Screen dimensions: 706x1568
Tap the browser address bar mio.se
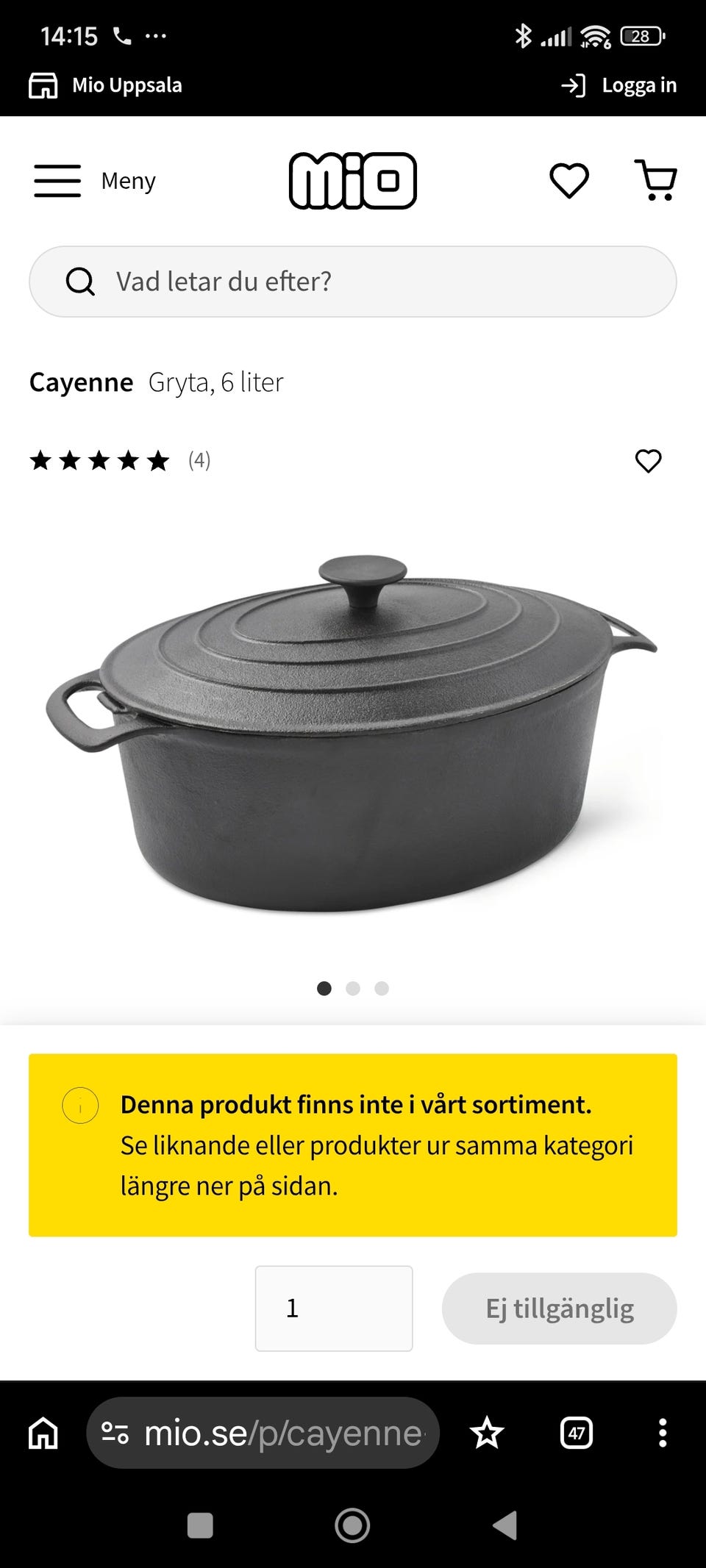click(263, 1433)
